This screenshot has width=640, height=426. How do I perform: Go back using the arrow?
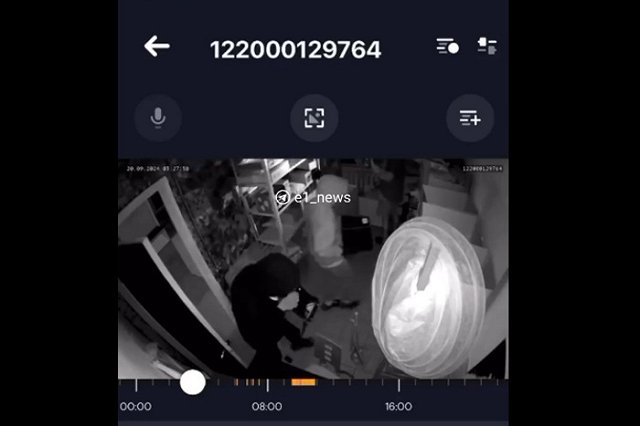156,46
